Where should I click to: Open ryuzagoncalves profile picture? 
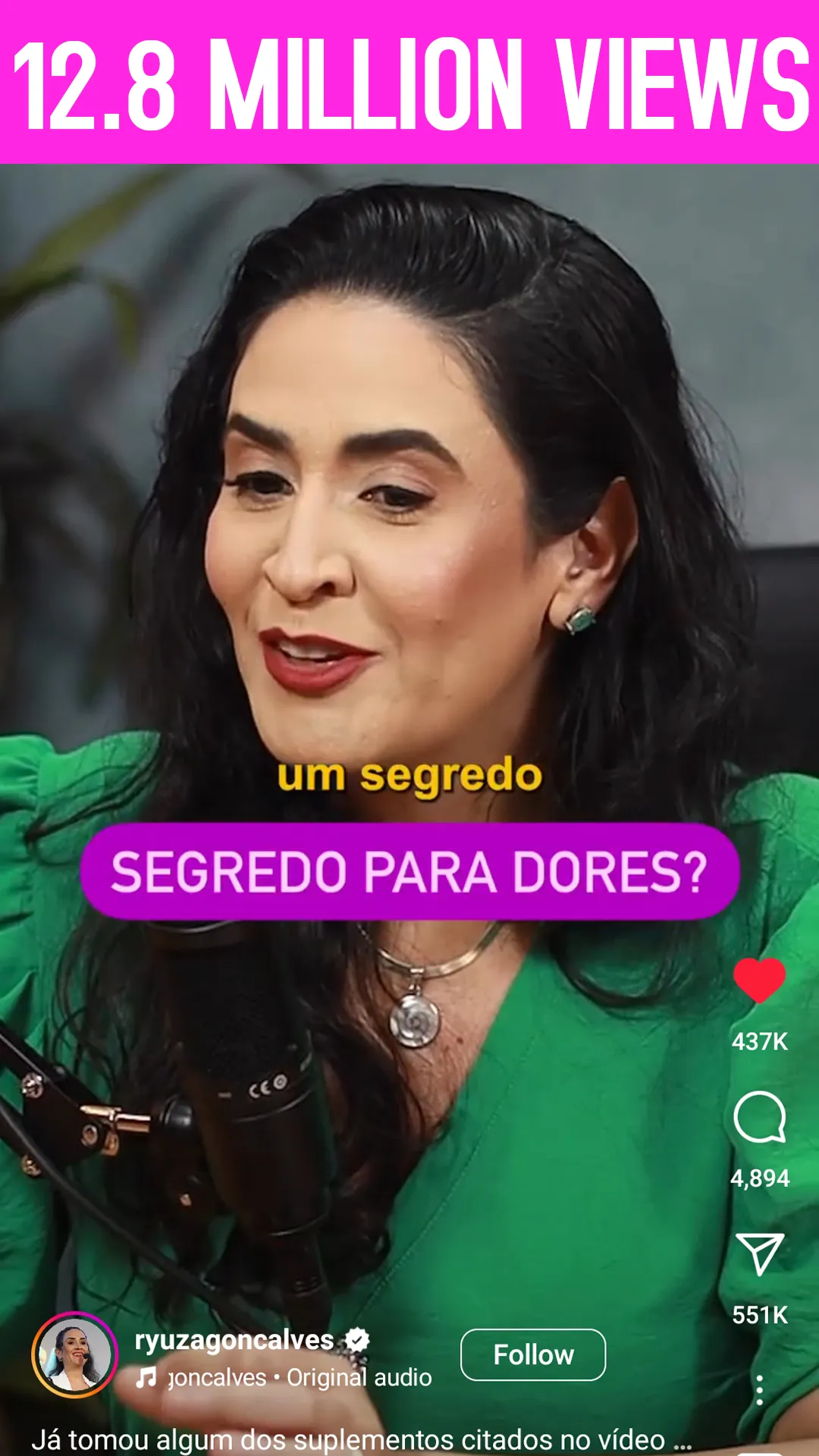click(x=74, y=1354)
